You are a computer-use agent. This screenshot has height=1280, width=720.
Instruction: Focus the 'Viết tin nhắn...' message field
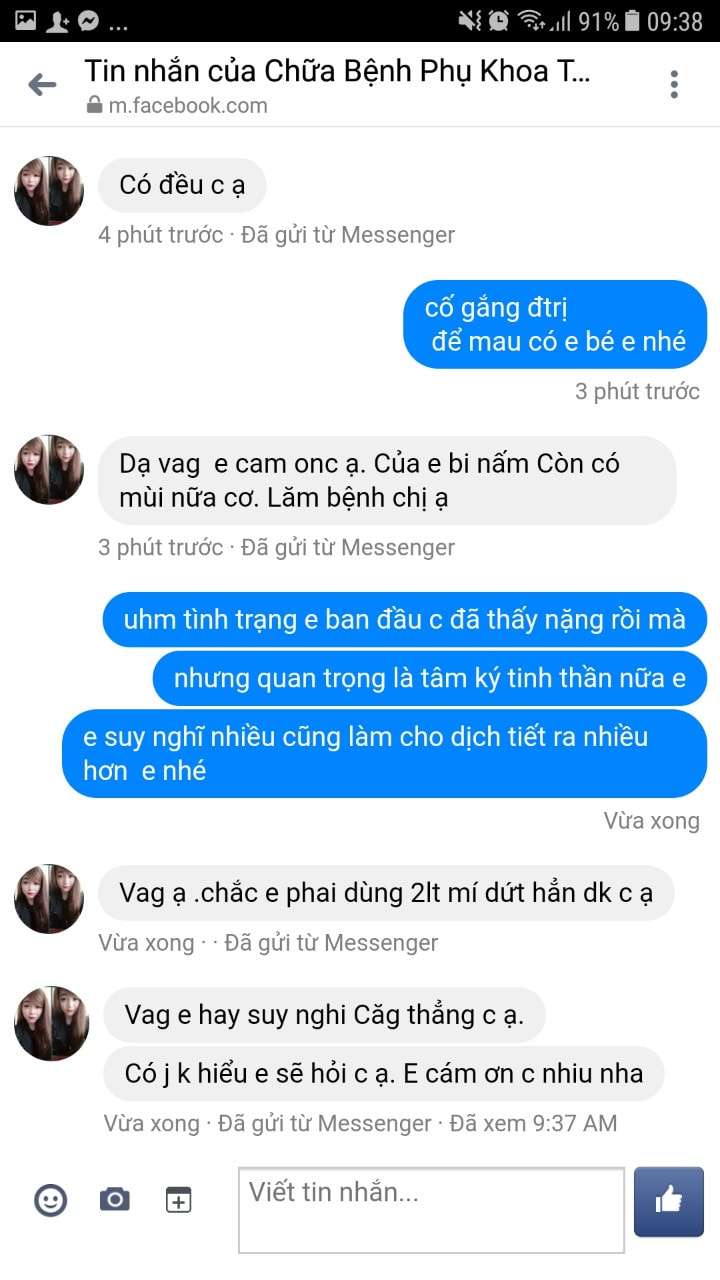click(x=431, y=1209)
